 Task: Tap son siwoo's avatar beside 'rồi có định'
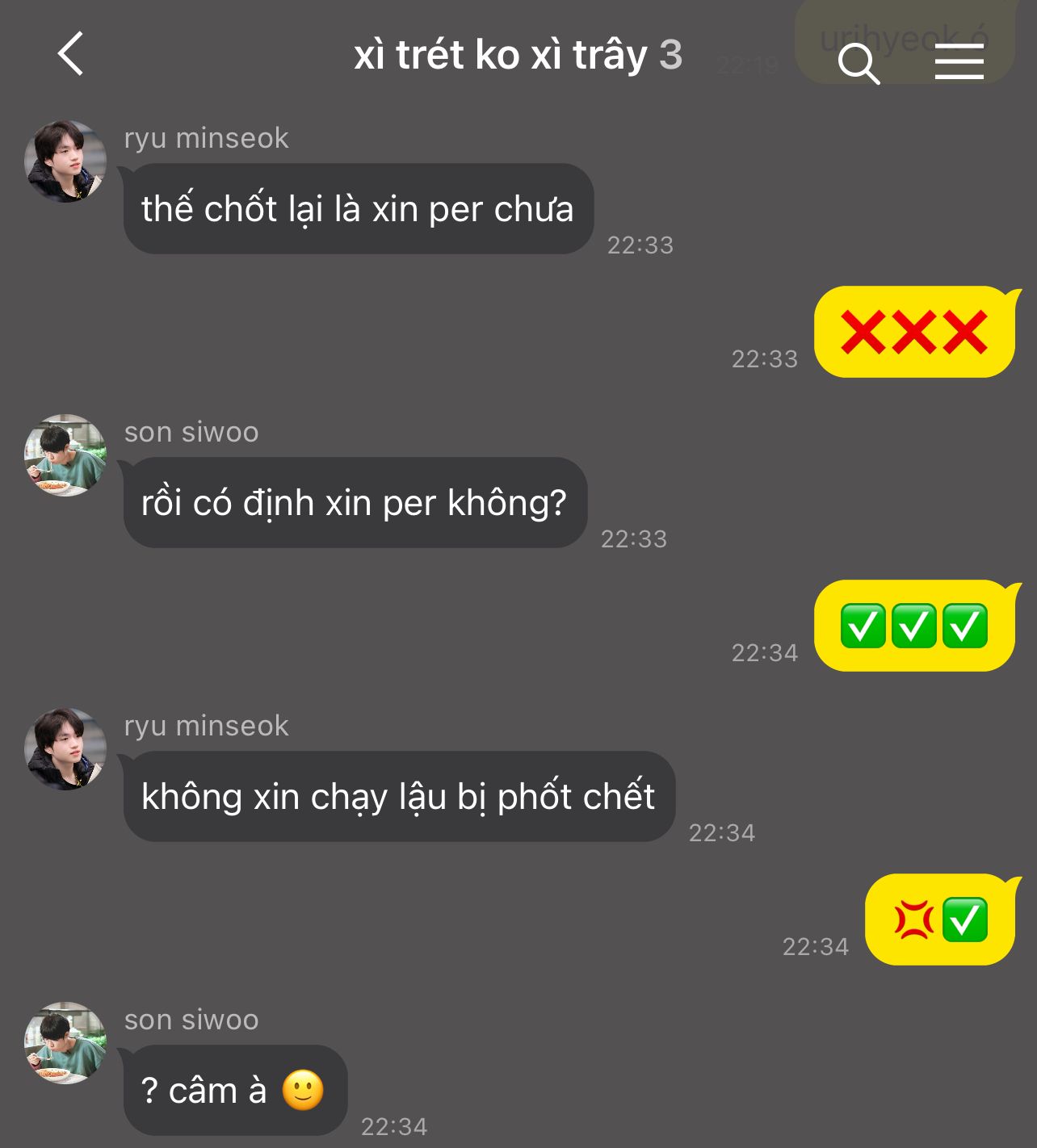tap(65, 455)
